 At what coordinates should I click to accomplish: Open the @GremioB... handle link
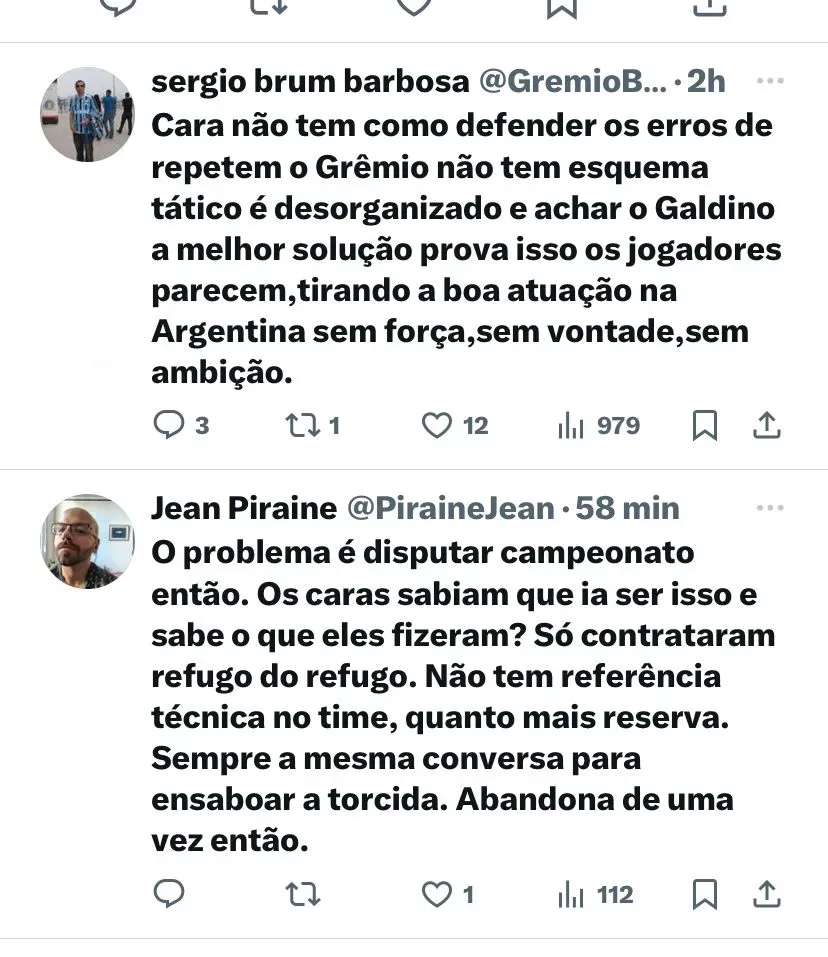tap(572, 81)
